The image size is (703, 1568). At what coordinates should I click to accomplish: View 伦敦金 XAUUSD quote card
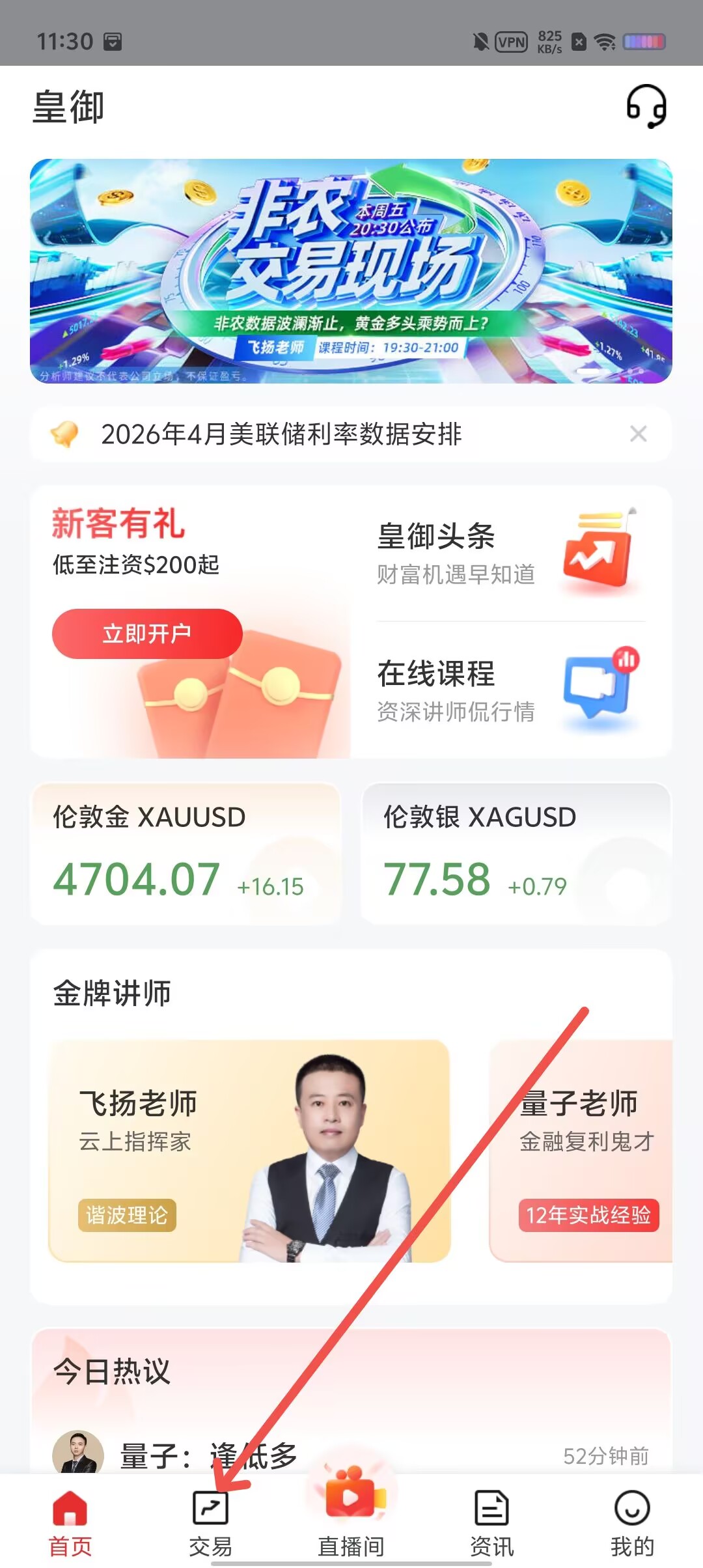point(186,854)
